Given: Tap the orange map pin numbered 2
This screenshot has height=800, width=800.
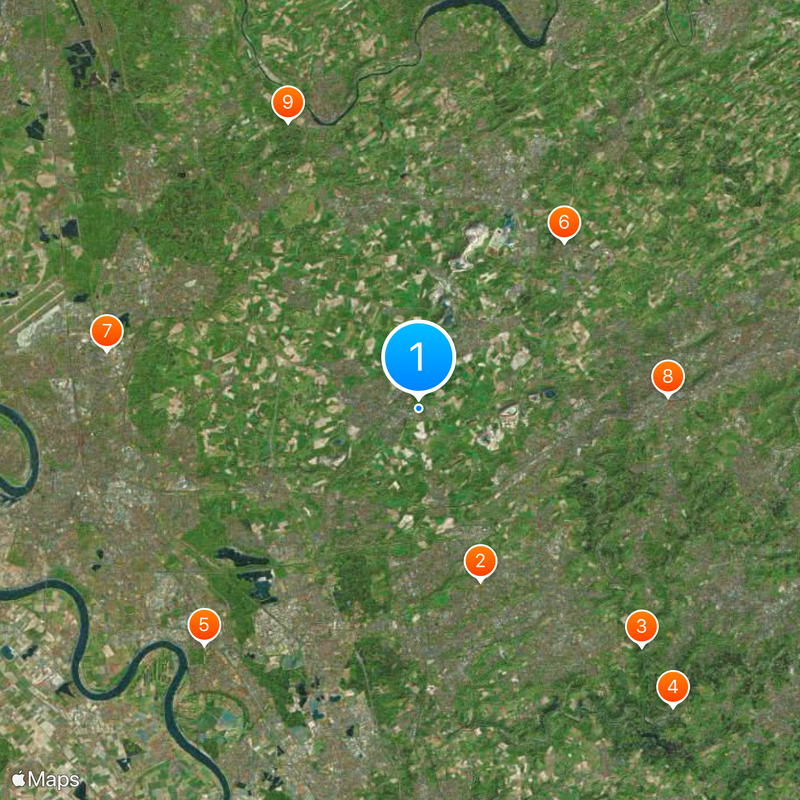Looking at the screenshot, I should pyautogui.click(x=480, y=562).
